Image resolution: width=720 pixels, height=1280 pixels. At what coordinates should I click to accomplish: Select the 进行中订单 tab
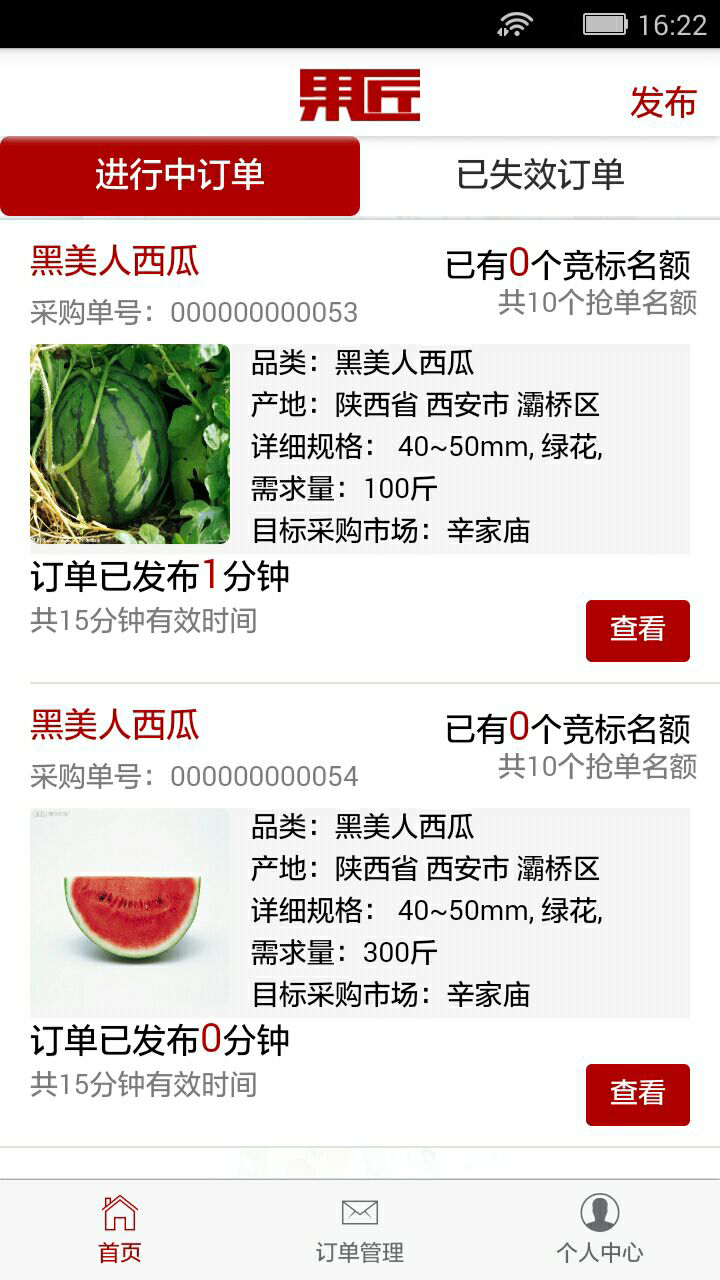click(x=180, y=173)
